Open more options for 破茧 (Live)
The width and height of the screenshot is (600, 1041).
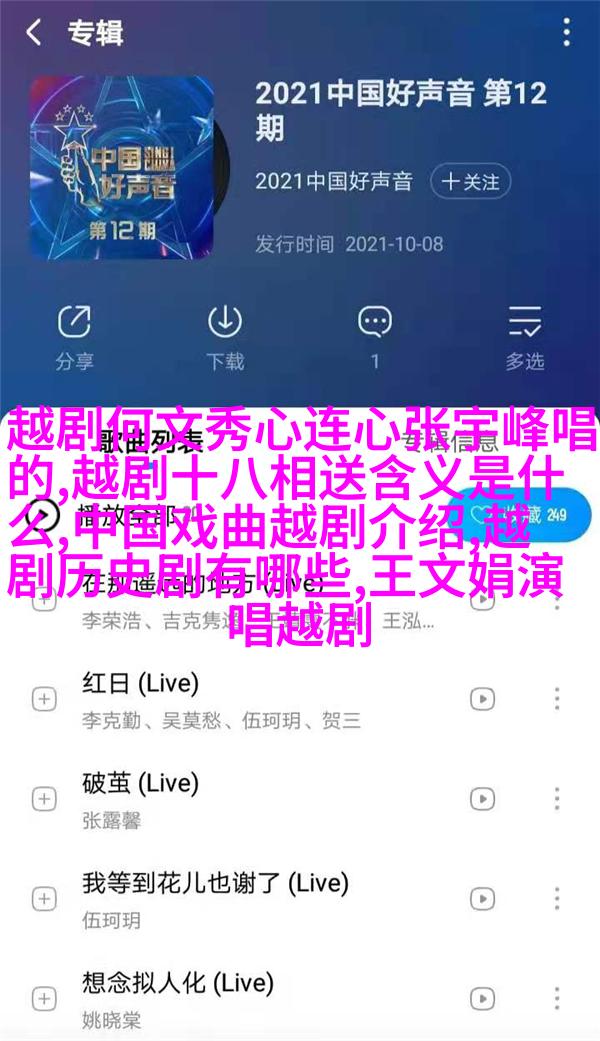557,799
